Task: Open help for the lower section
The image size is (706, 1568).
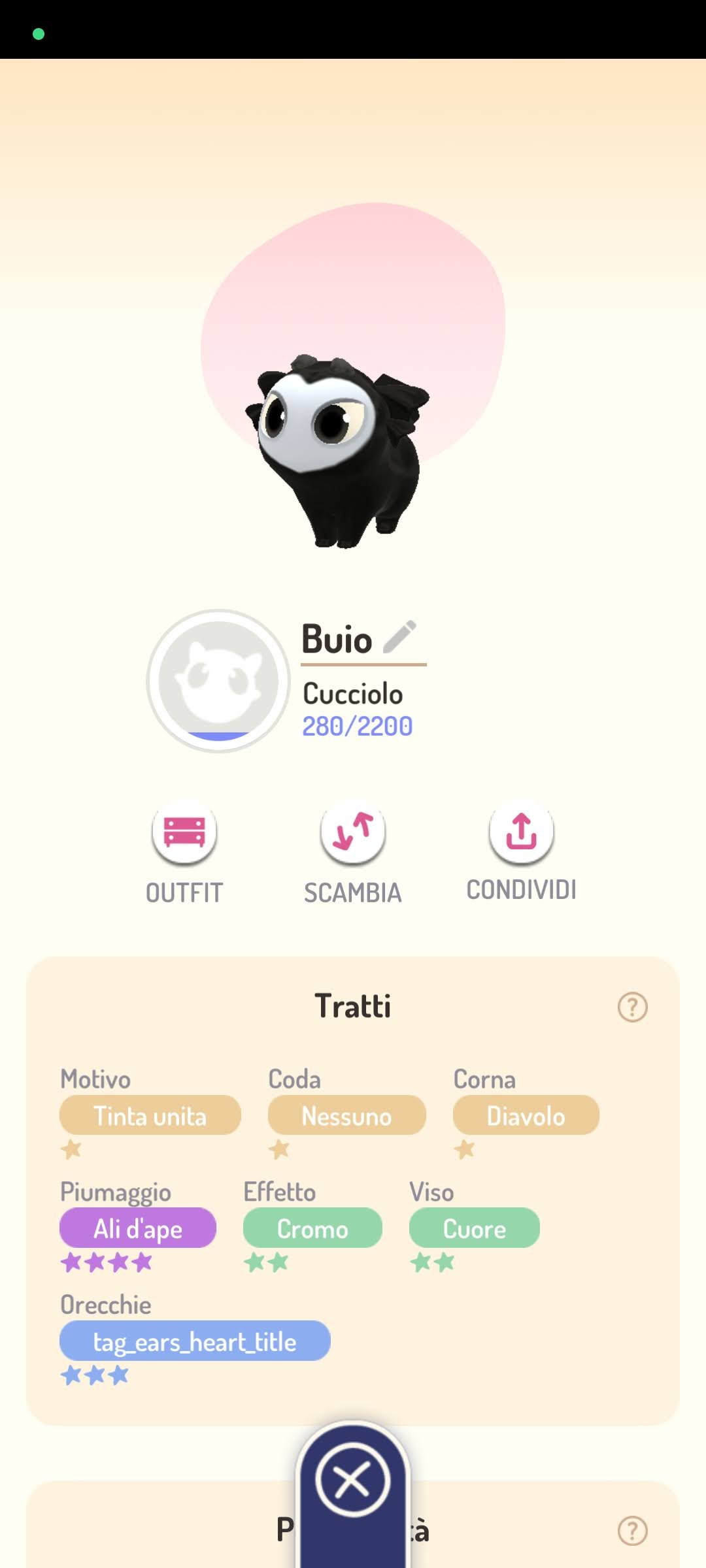Action: pyautogui.click(x=632, y=1531)
